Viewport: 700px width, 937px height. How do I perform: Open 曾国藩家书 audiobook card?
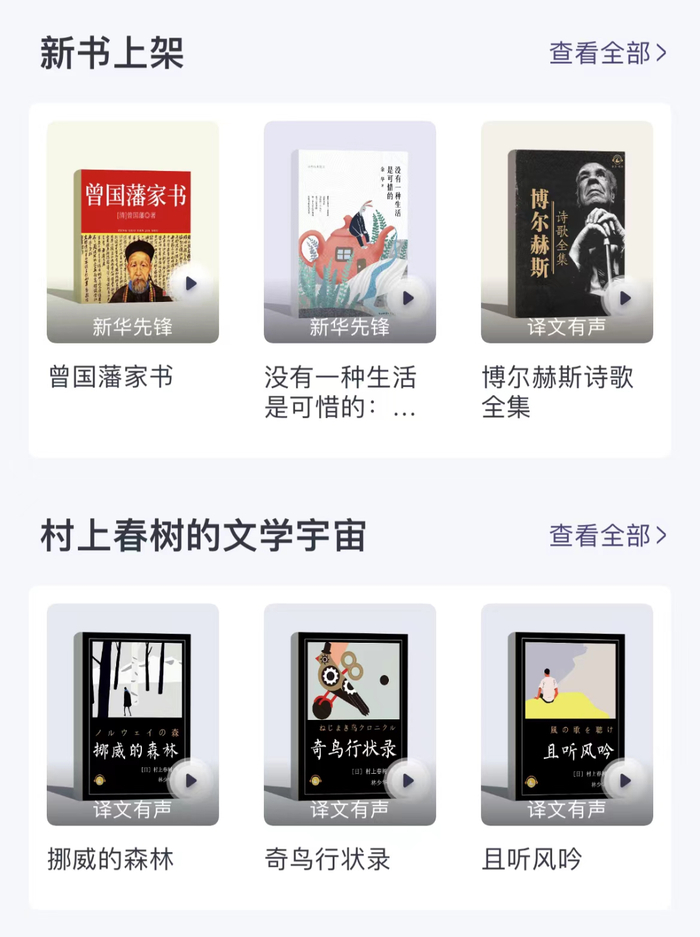[132, 232]
